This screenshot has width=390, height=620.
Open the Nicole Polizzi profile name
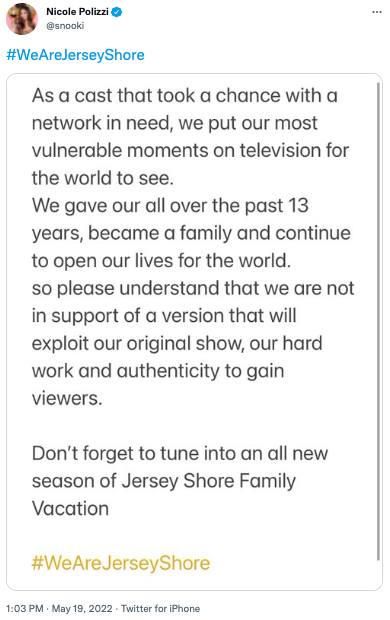(77, 11)
